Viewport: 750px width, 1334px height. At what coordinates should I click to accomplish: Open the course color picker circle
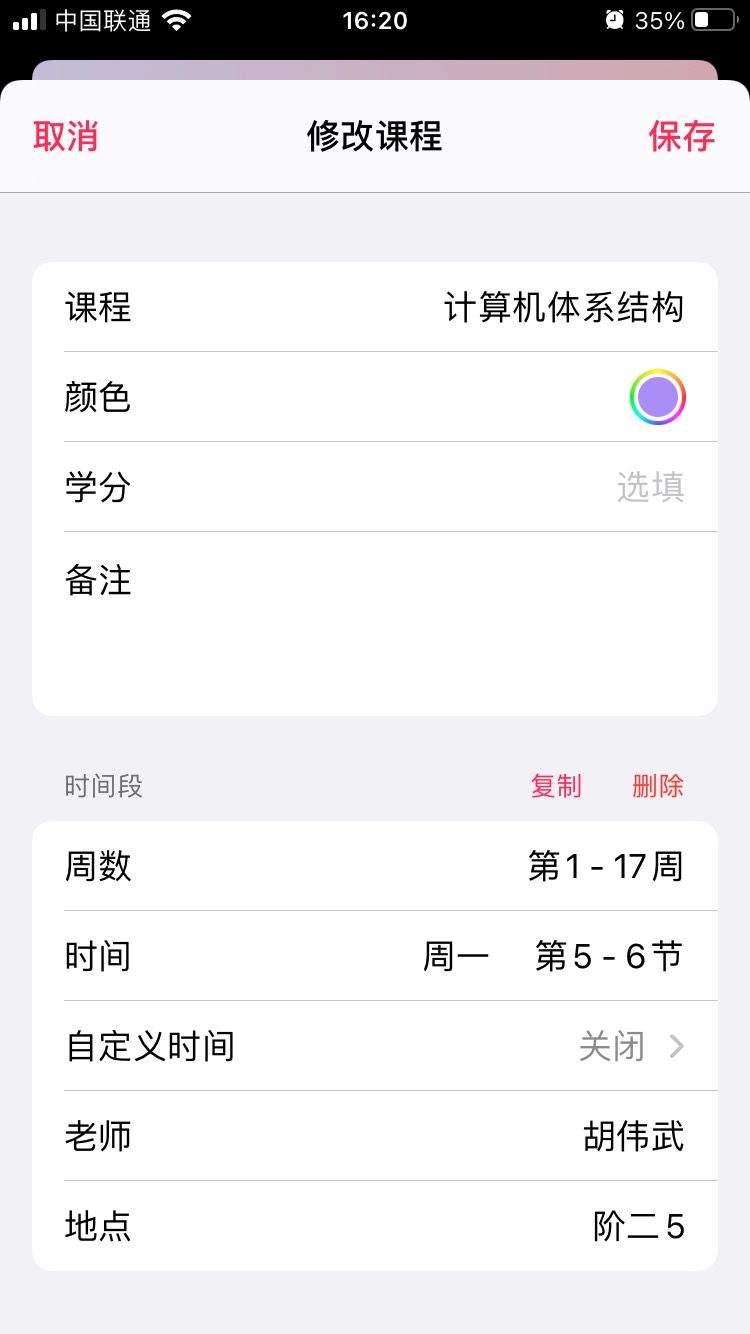point(658,397)
